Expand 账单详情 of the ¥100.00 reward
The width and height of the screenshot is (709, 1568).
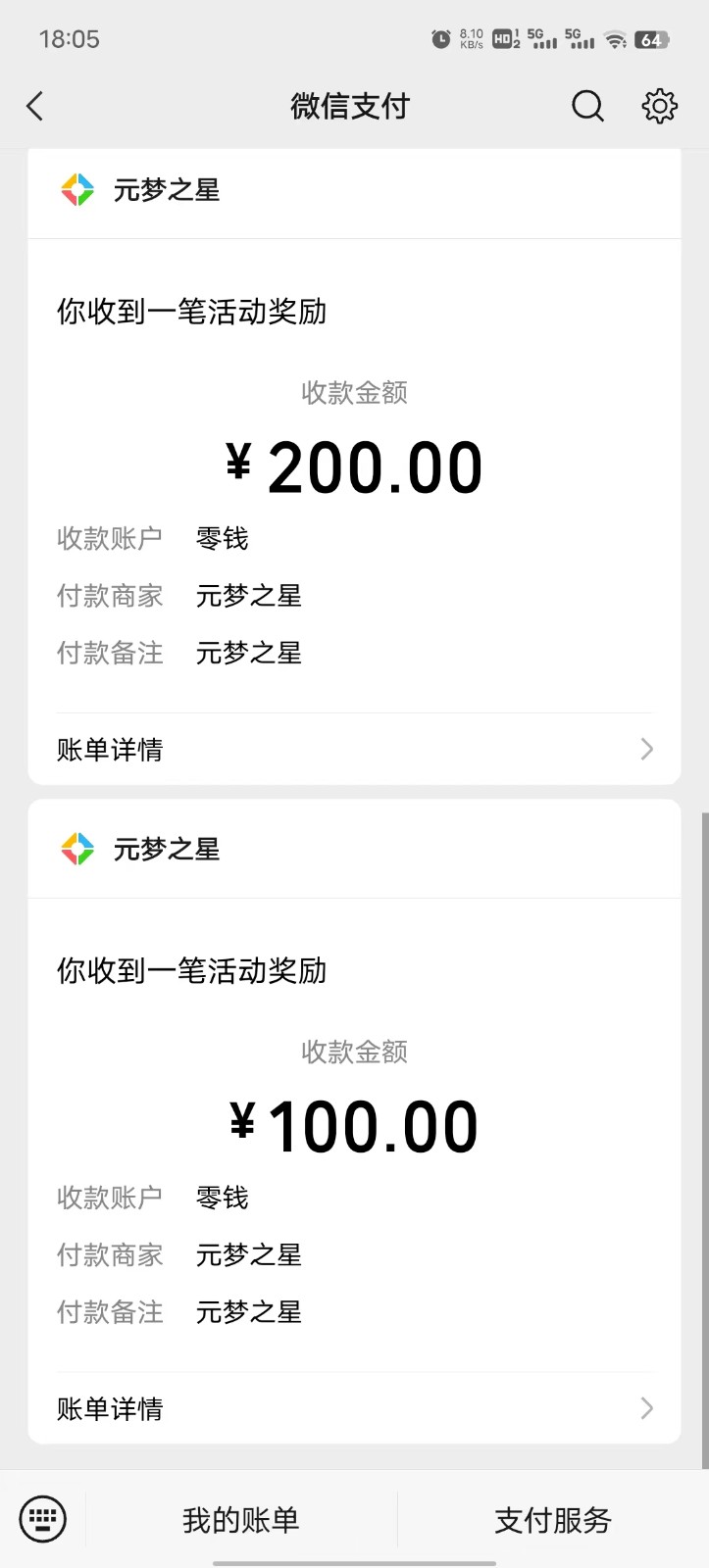(109, 1408)
